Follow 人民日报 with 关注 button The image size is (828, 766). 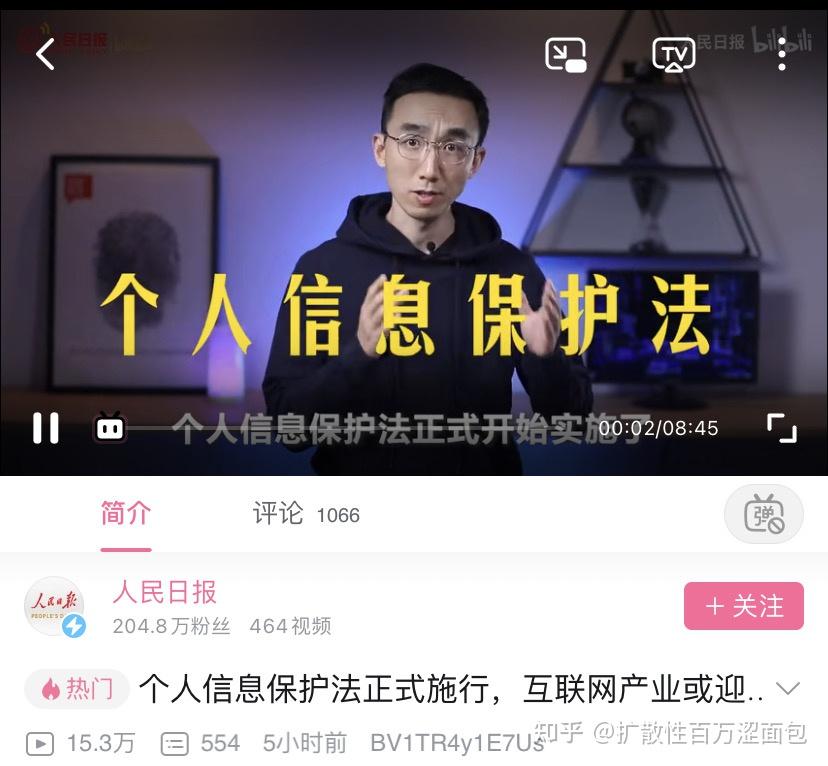743,606
